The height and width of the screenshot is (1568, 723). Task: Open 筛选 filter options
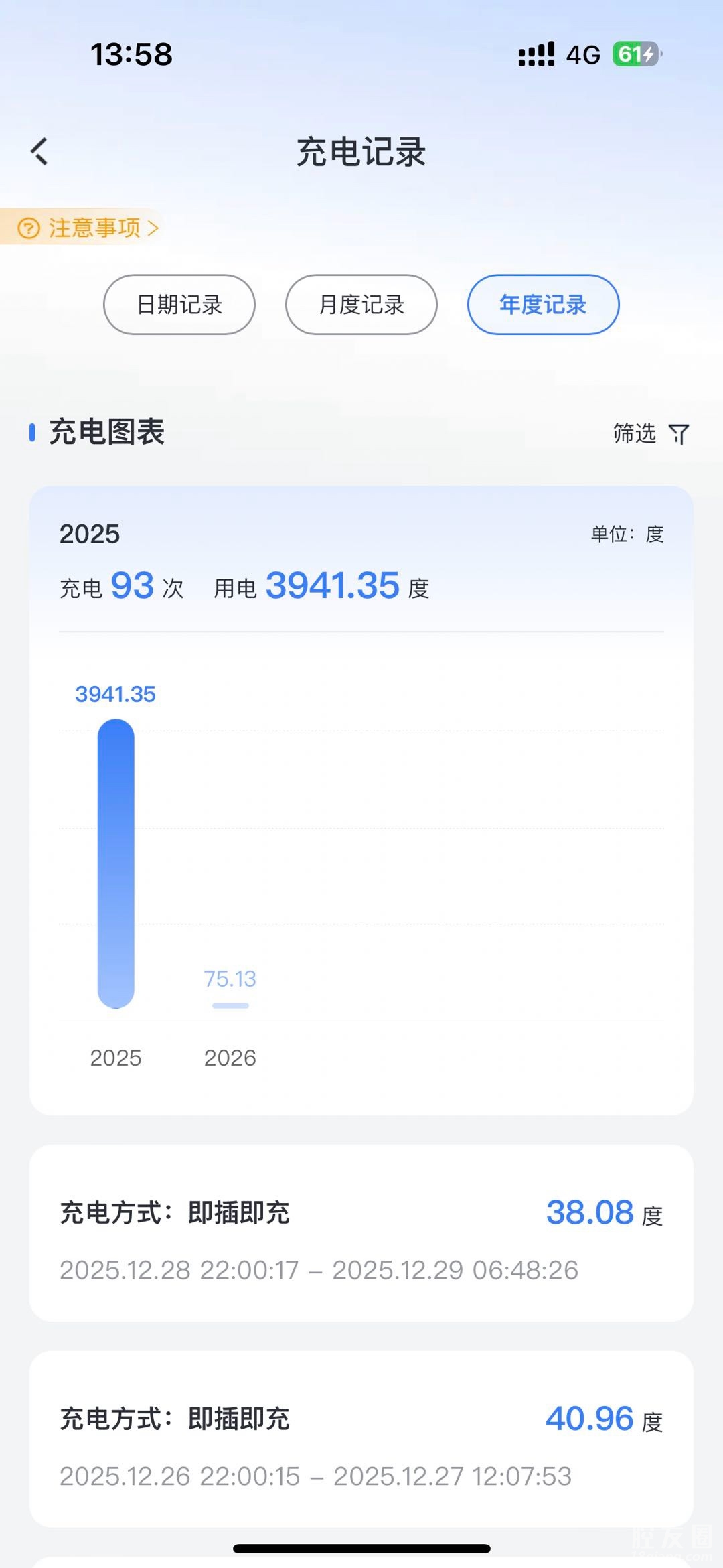(x=651, y=433)
